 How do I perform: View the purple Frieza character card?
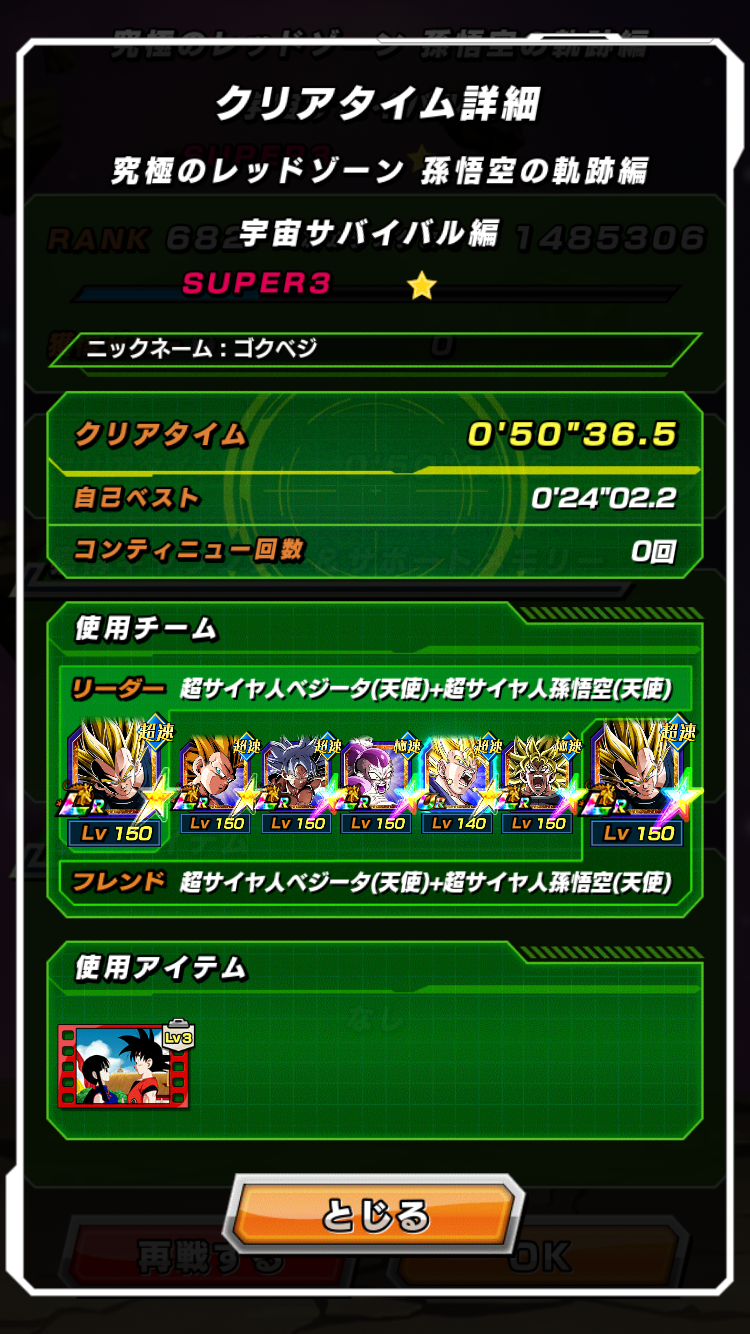(378, 785)
